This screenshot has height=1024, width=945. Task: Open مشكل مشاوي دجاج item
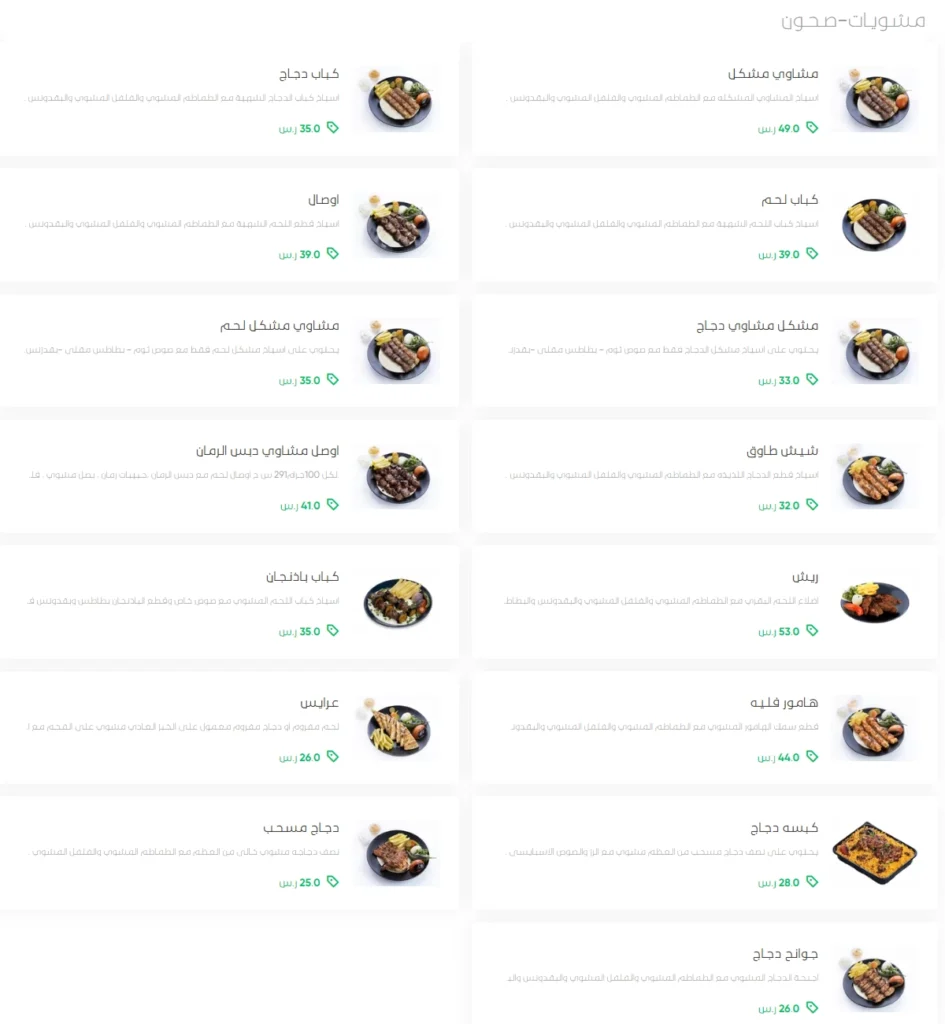(705, 351)
